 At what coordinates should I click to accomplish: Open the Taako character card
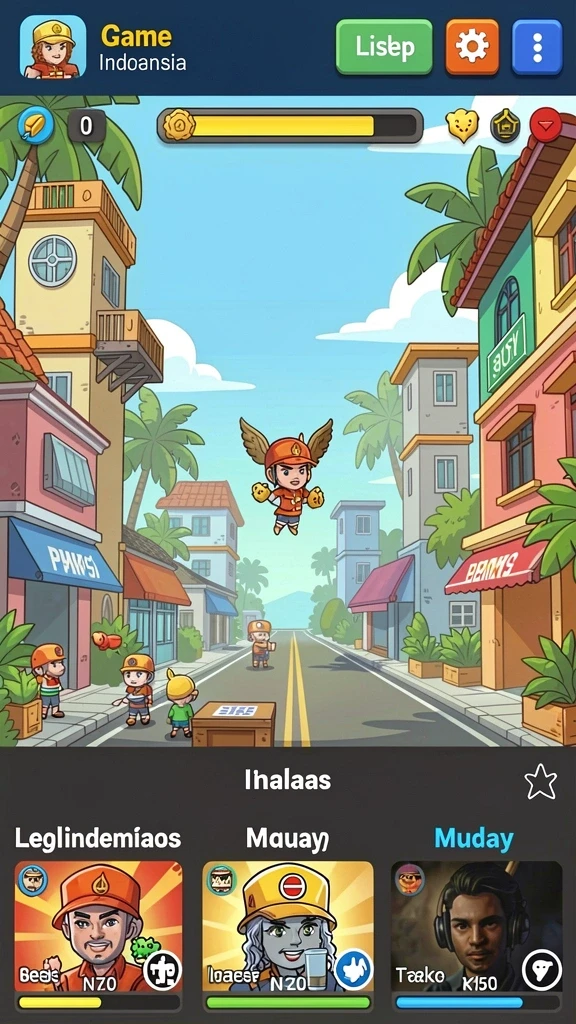point(477,935)
